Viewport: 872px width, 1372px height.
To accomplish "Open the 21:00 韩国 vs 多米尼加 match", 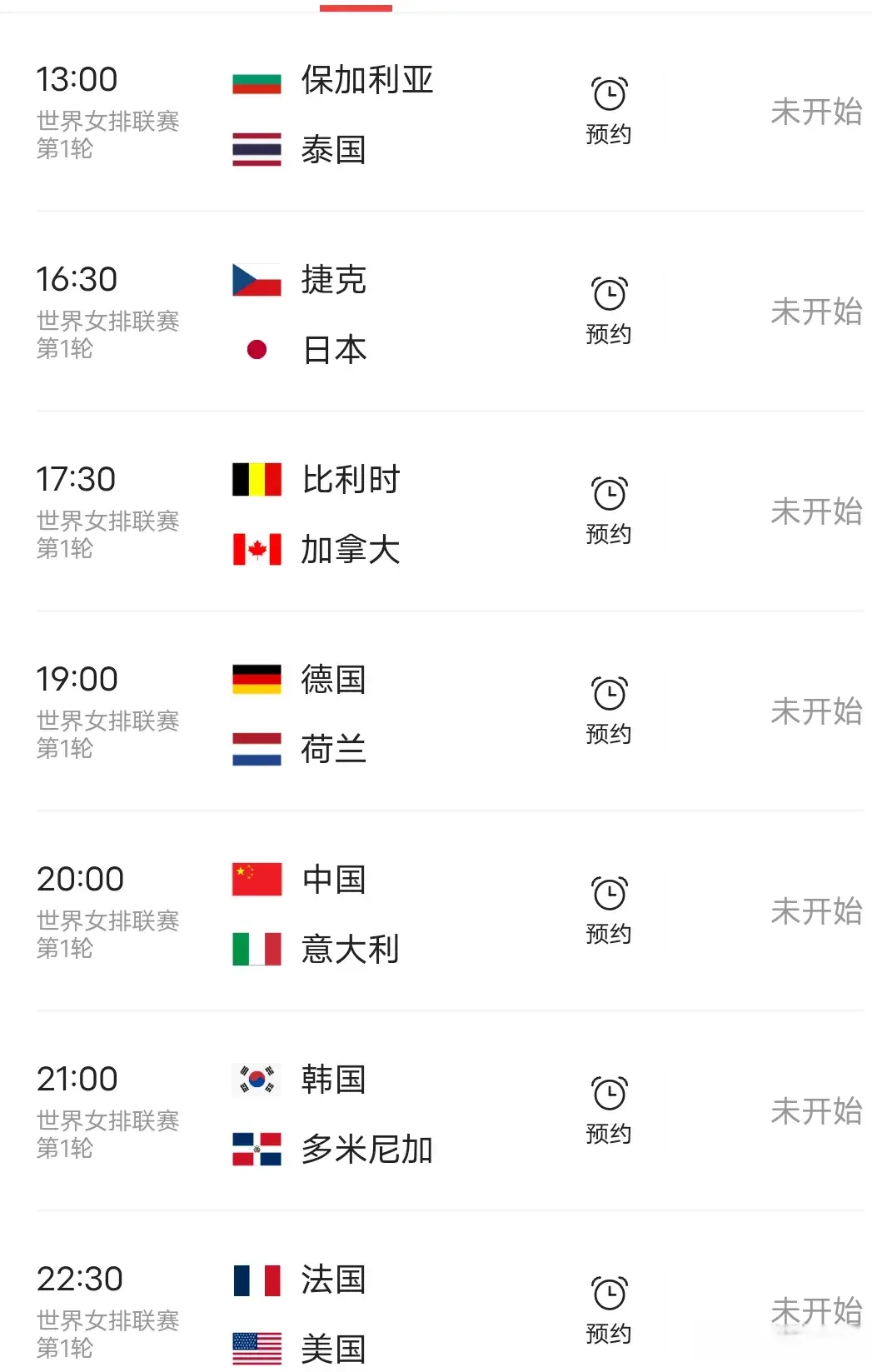I will [366, 1113].
